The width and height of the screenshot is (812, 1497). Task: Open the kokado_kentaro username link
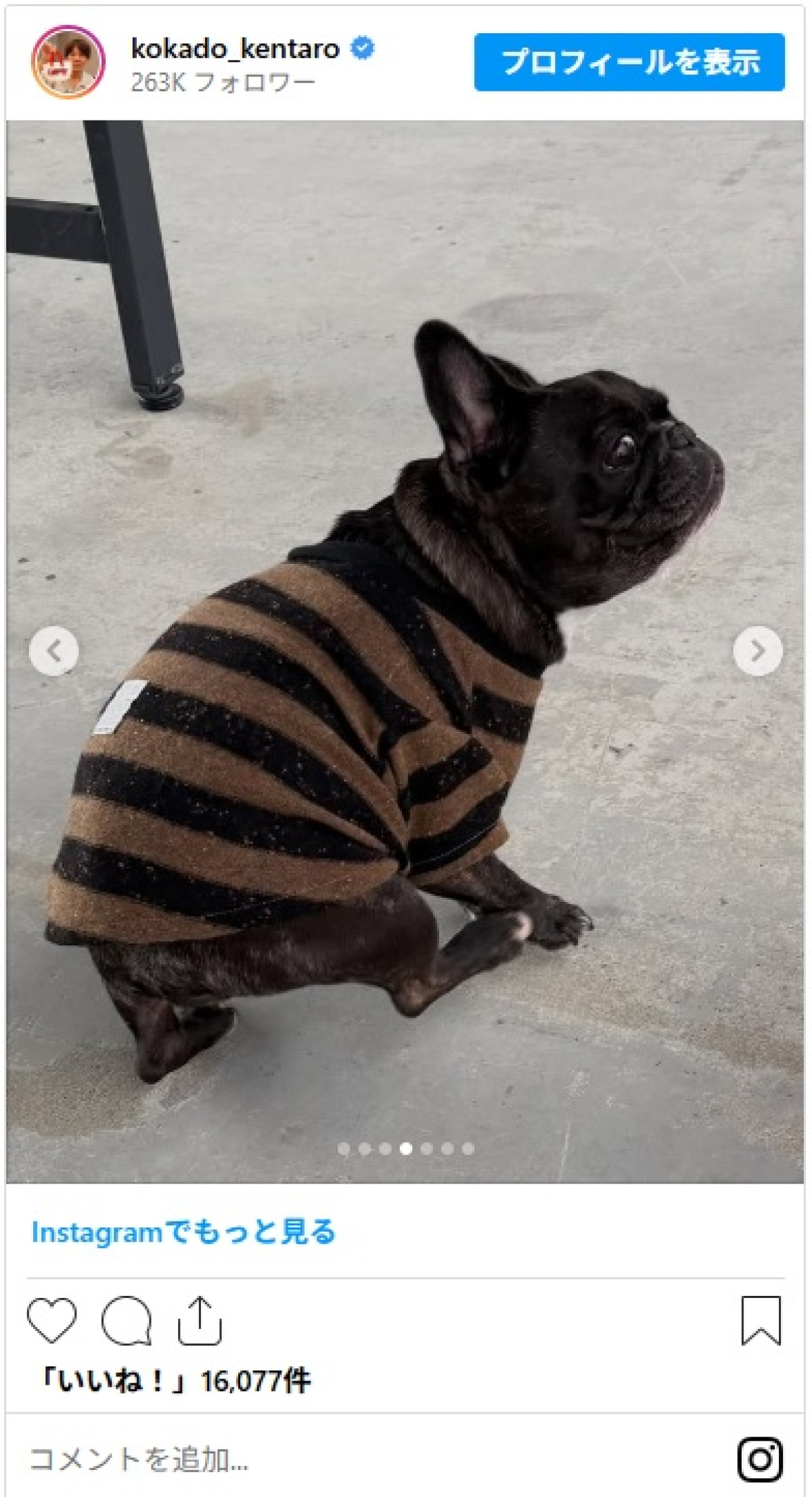point(235,49)
